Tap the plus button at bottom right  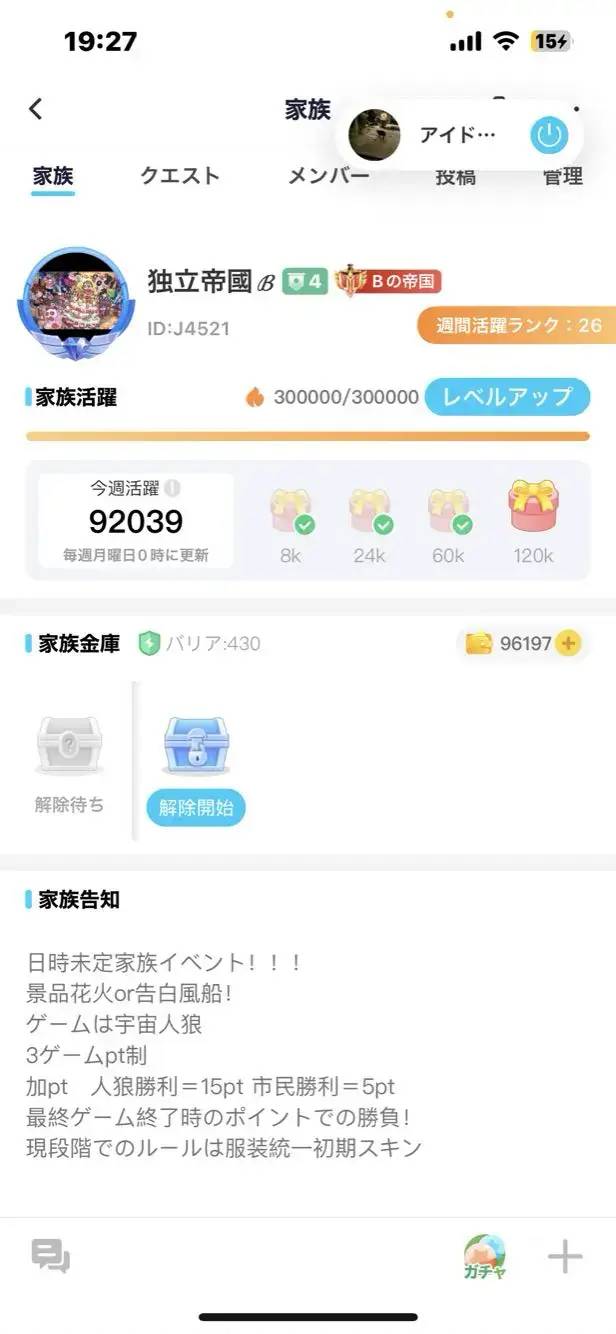coord(565,1256)
